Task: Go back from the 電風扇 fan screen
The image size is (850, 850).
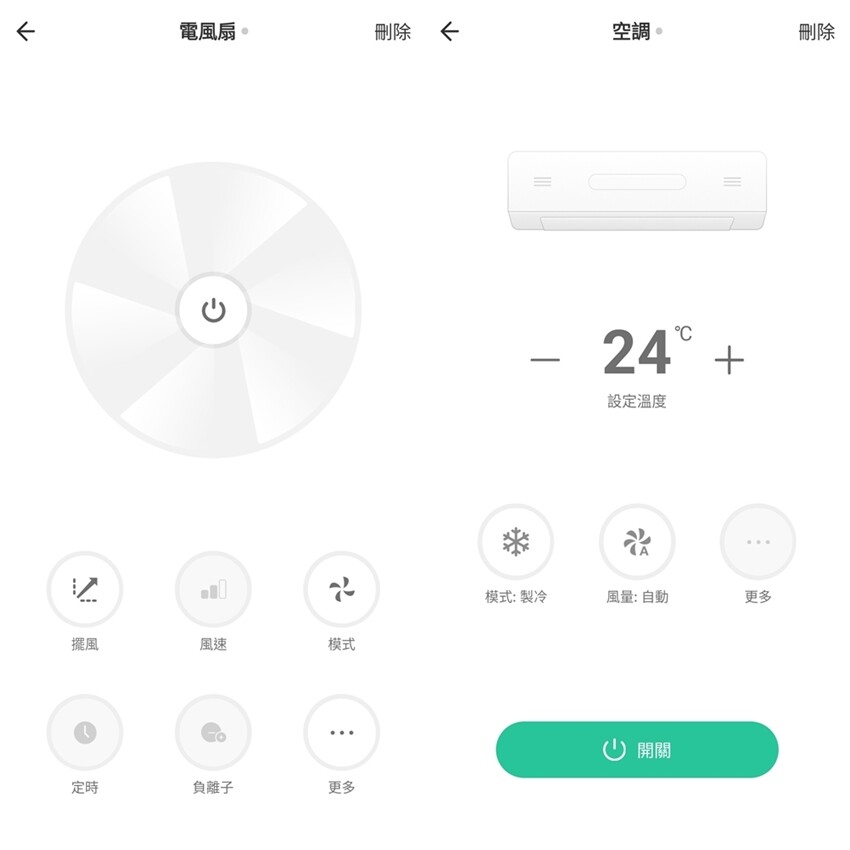Action: pyautogui.click(x=26, y=32)
